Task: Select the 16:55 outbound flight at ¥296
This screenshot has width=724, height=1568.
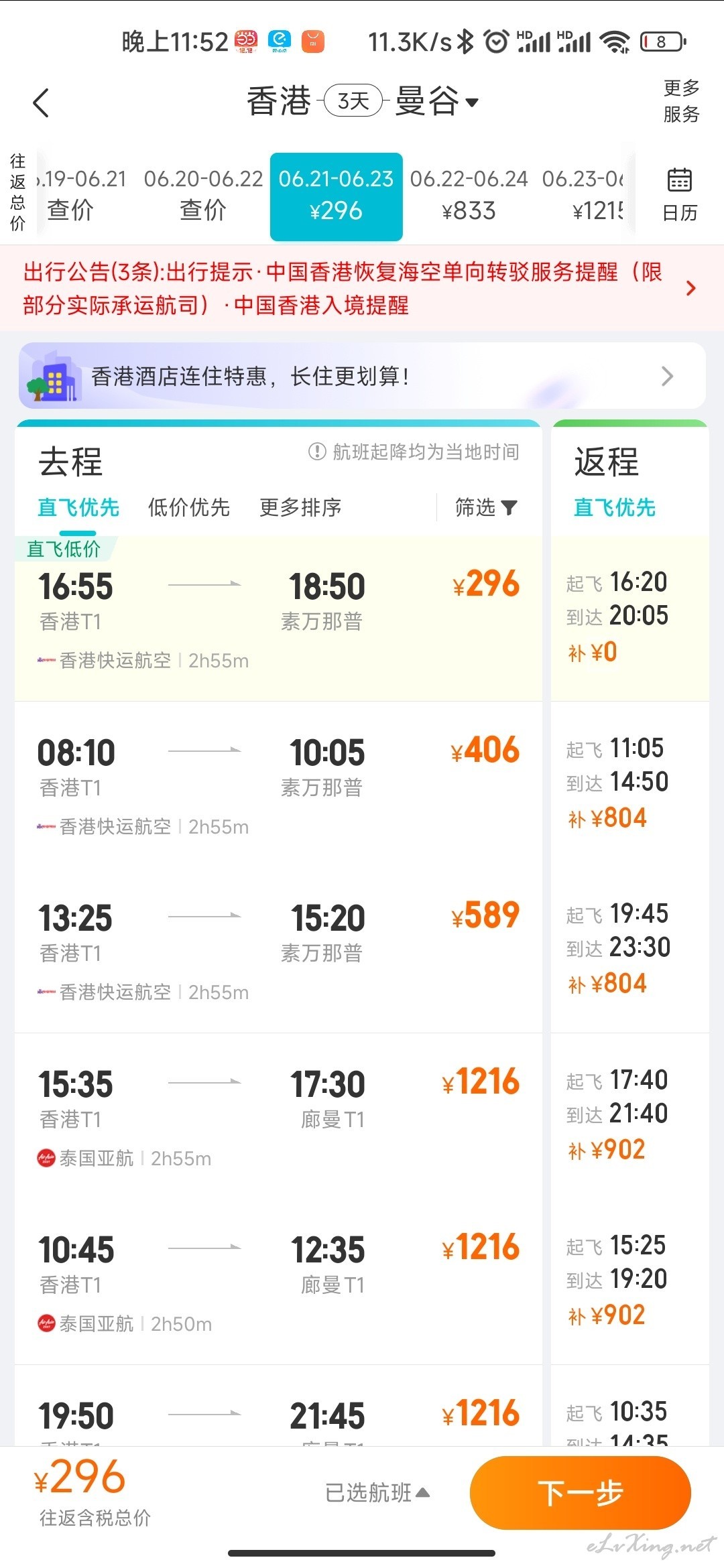Action: [x=278, y=618]
